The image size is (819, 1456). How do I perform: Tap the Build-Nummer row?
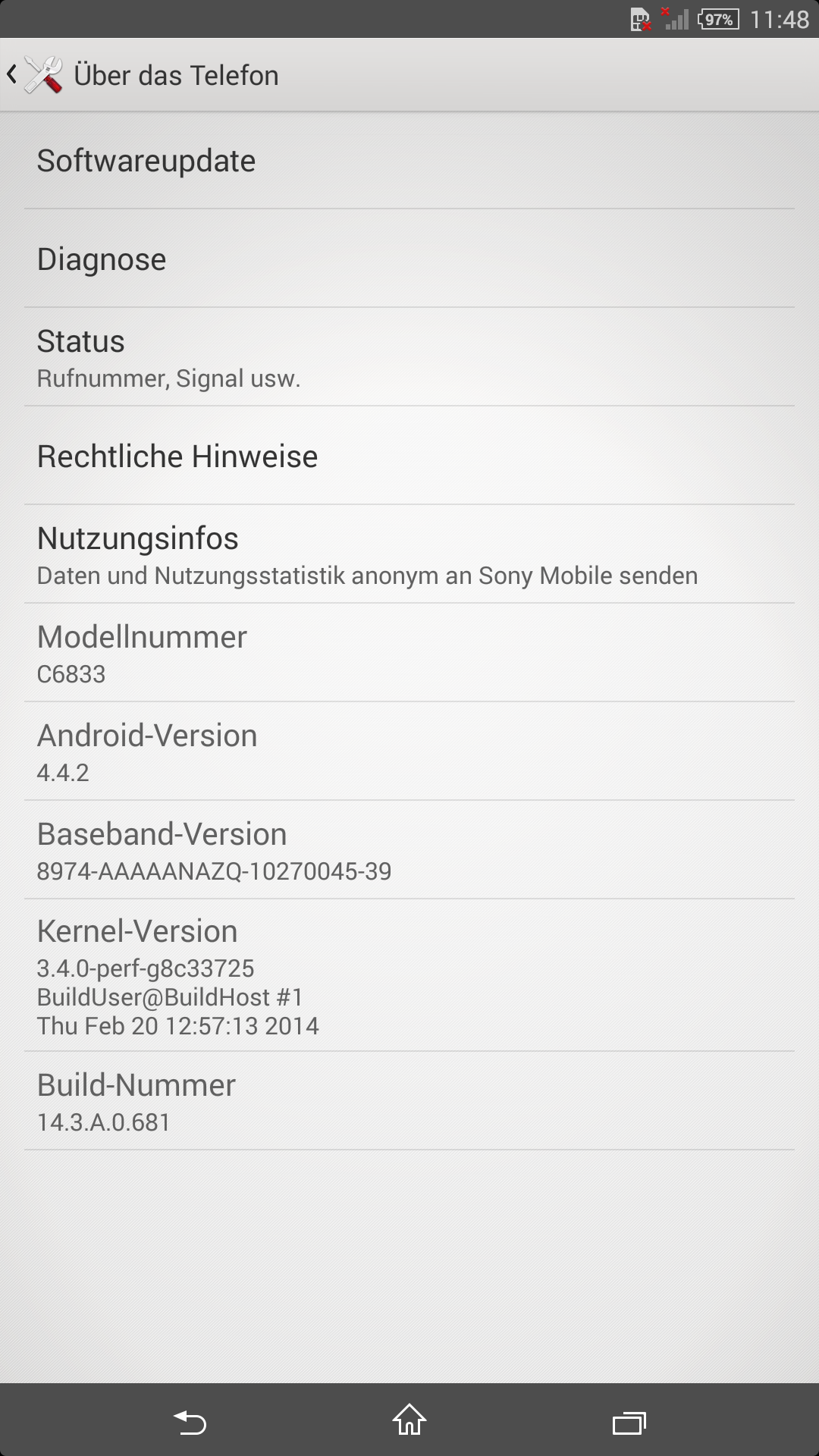coord(409,1101)
